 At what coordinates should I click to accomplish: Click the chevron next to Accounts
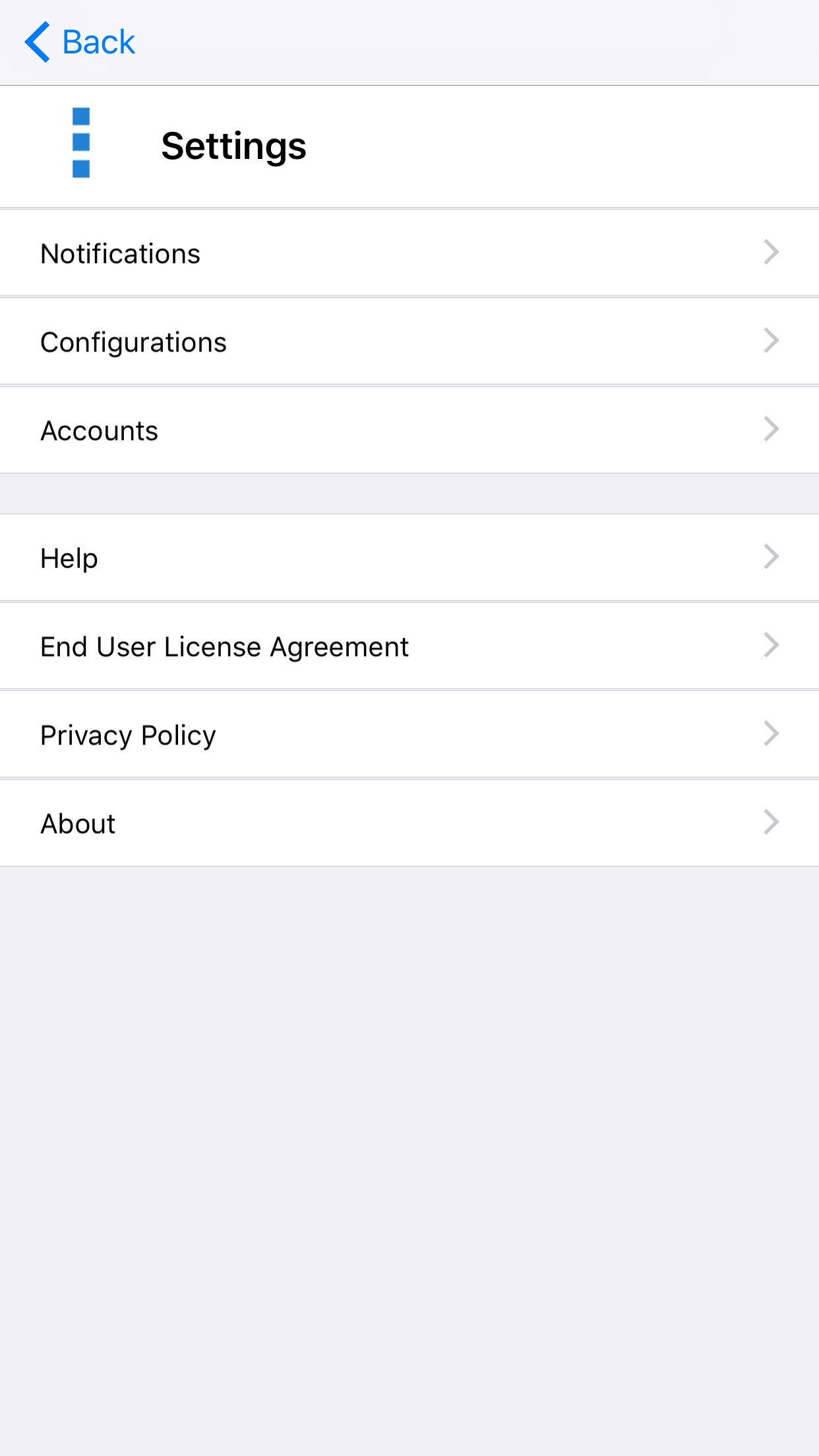pos(772,429)
